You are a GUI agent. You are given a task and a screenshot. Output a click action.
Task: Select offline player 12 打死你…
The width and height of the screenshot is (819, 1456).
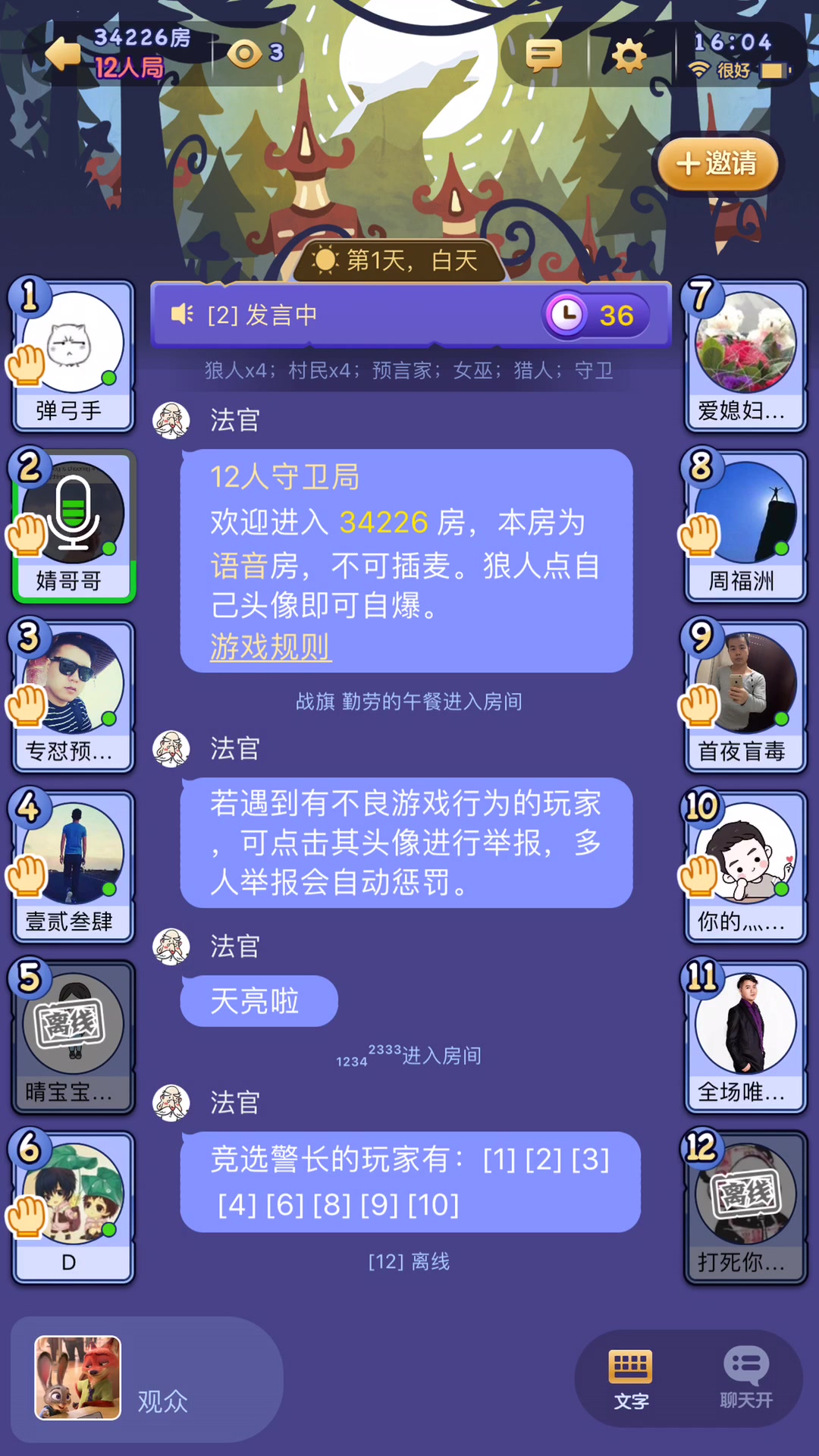tap(745, 1207)
